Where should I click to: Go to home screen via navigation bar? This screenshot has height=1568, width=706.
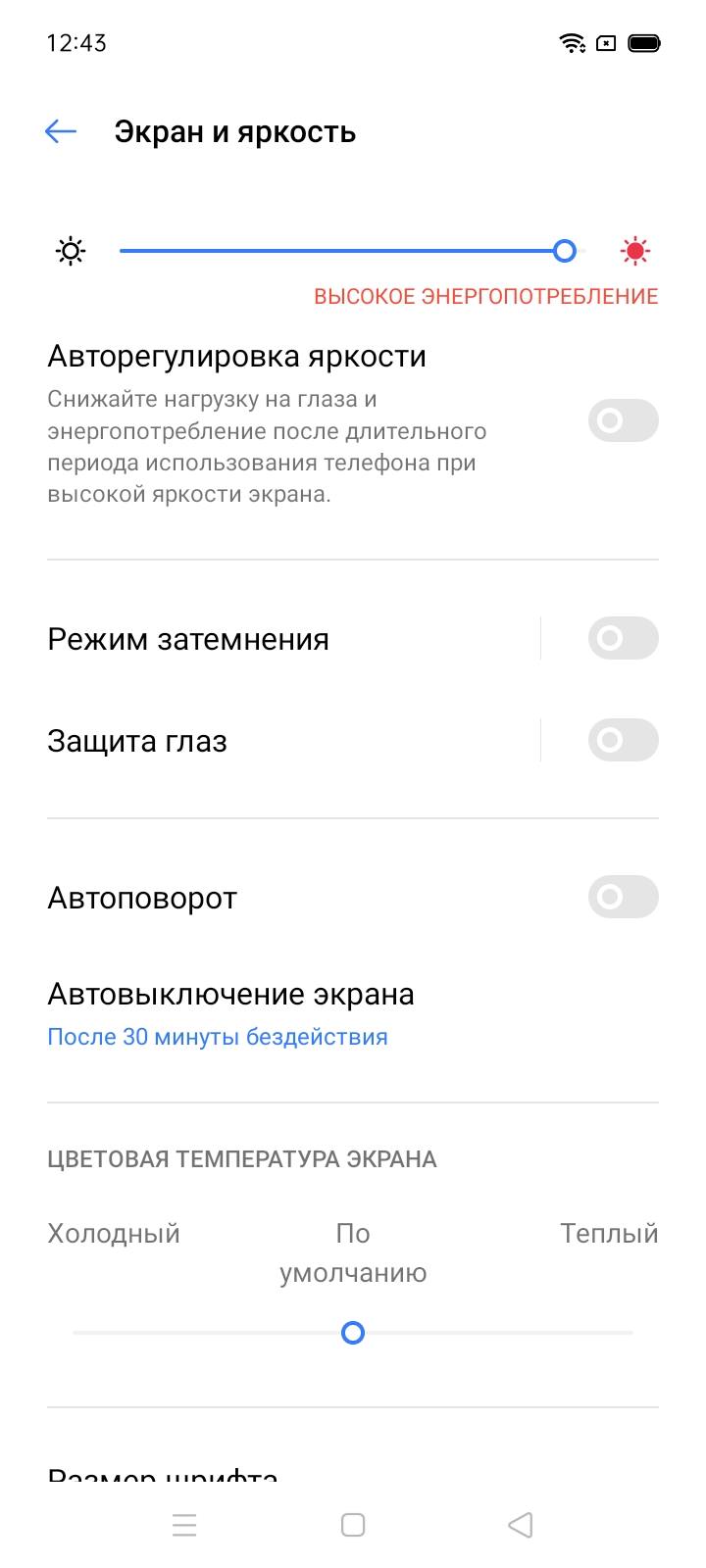coord(353,1525)
